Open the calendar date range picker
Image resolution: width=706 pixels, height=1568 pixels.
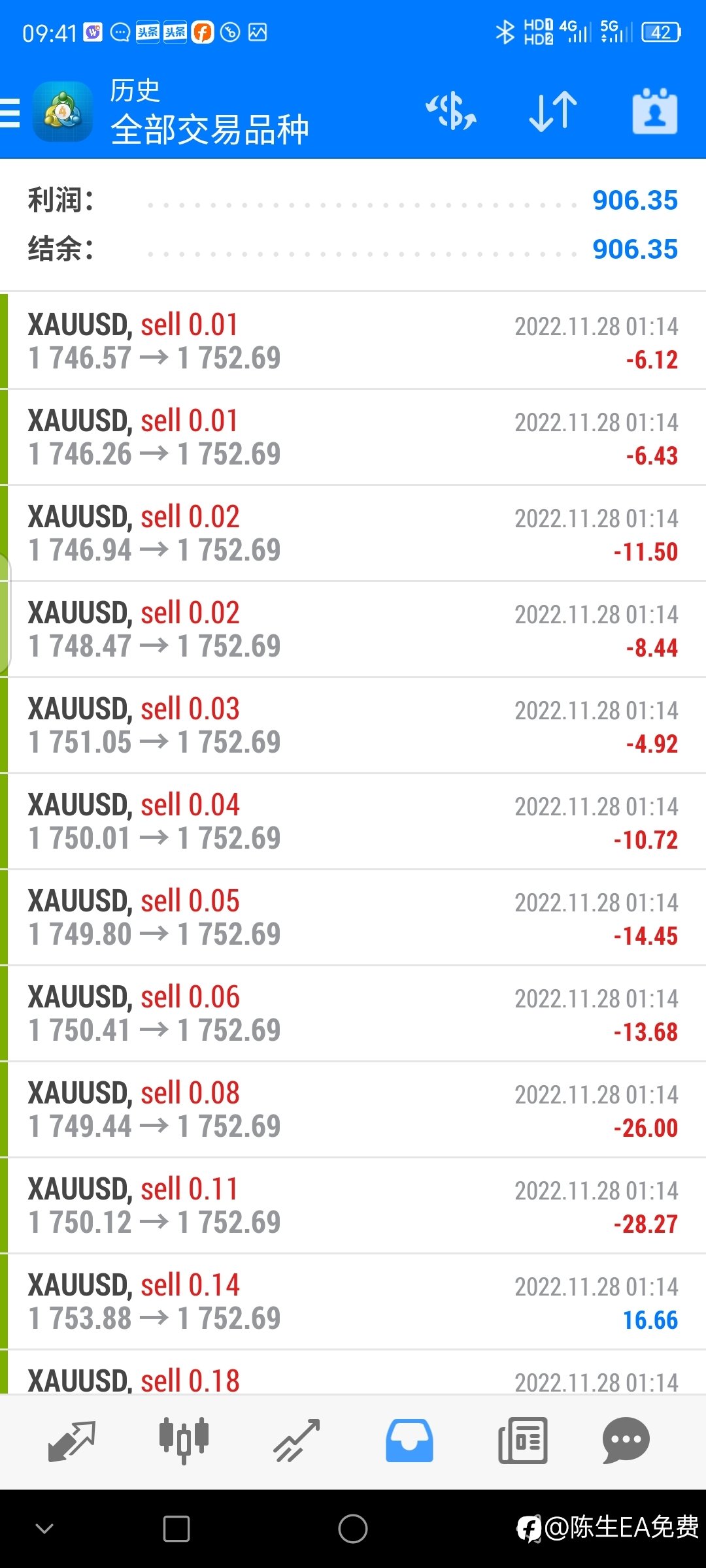point(654,111)
